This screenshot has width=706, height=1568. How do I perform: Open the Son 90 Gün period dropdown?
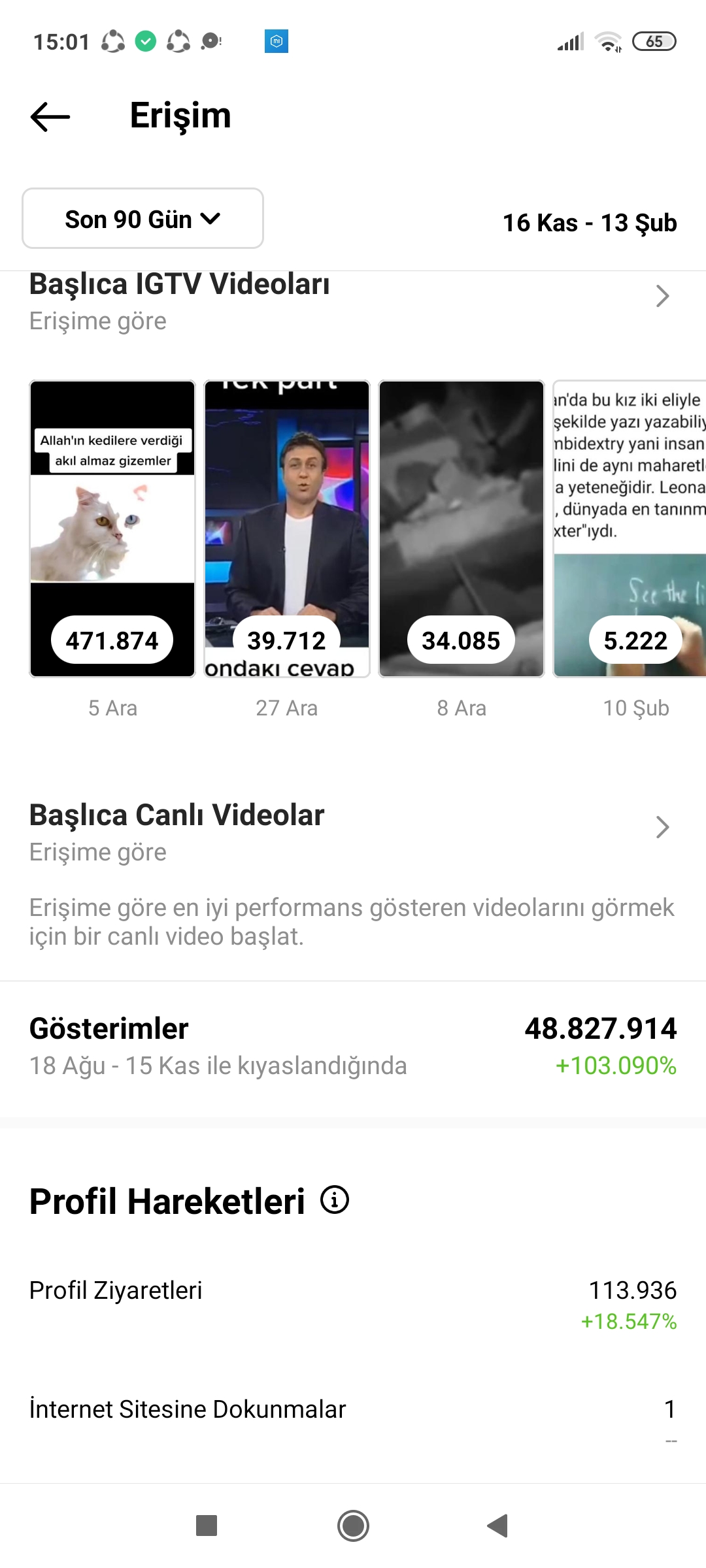pyautogui.click(x=143, y=218)
